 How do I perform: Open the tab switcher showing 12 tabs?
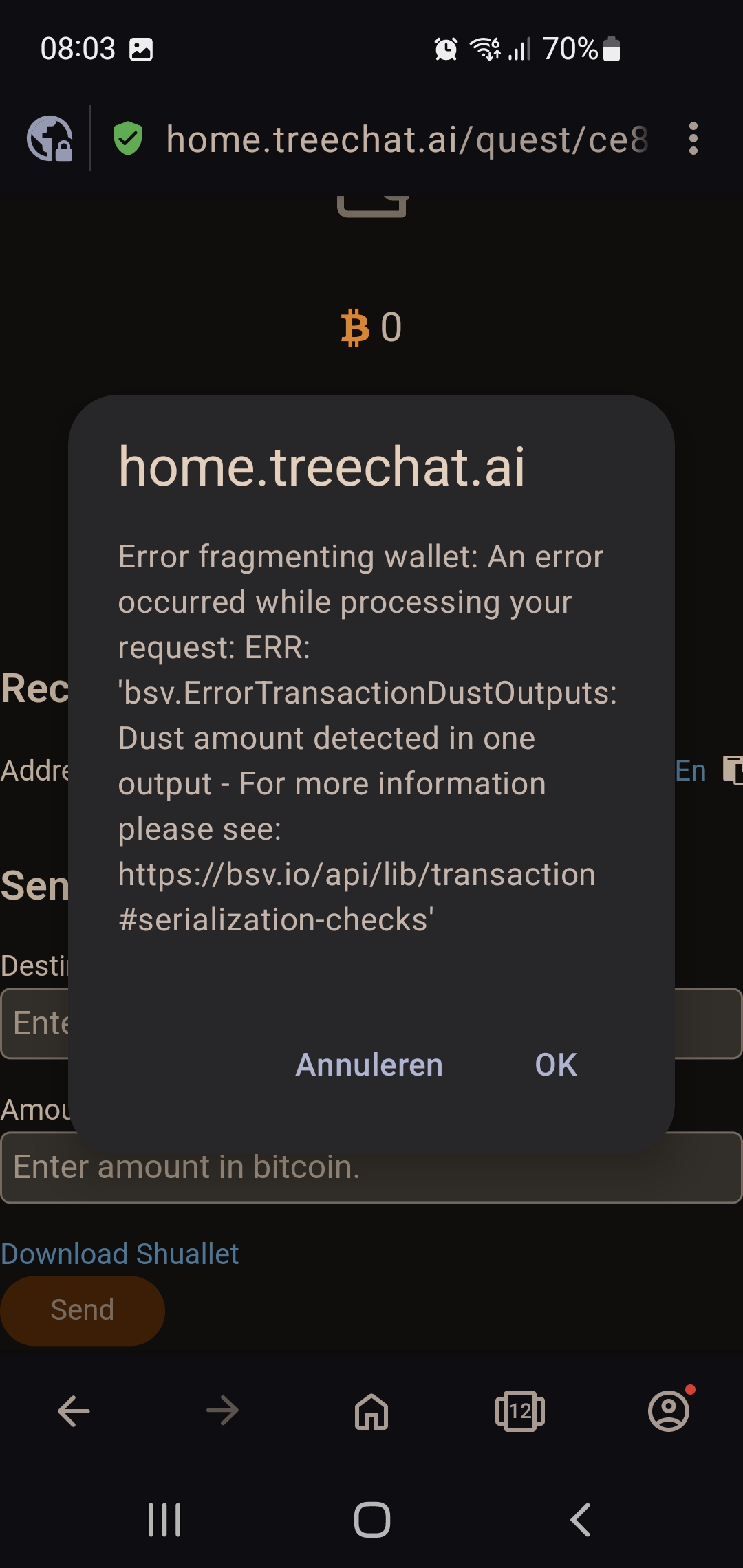pyautogui.click(x=520, y=1411)
